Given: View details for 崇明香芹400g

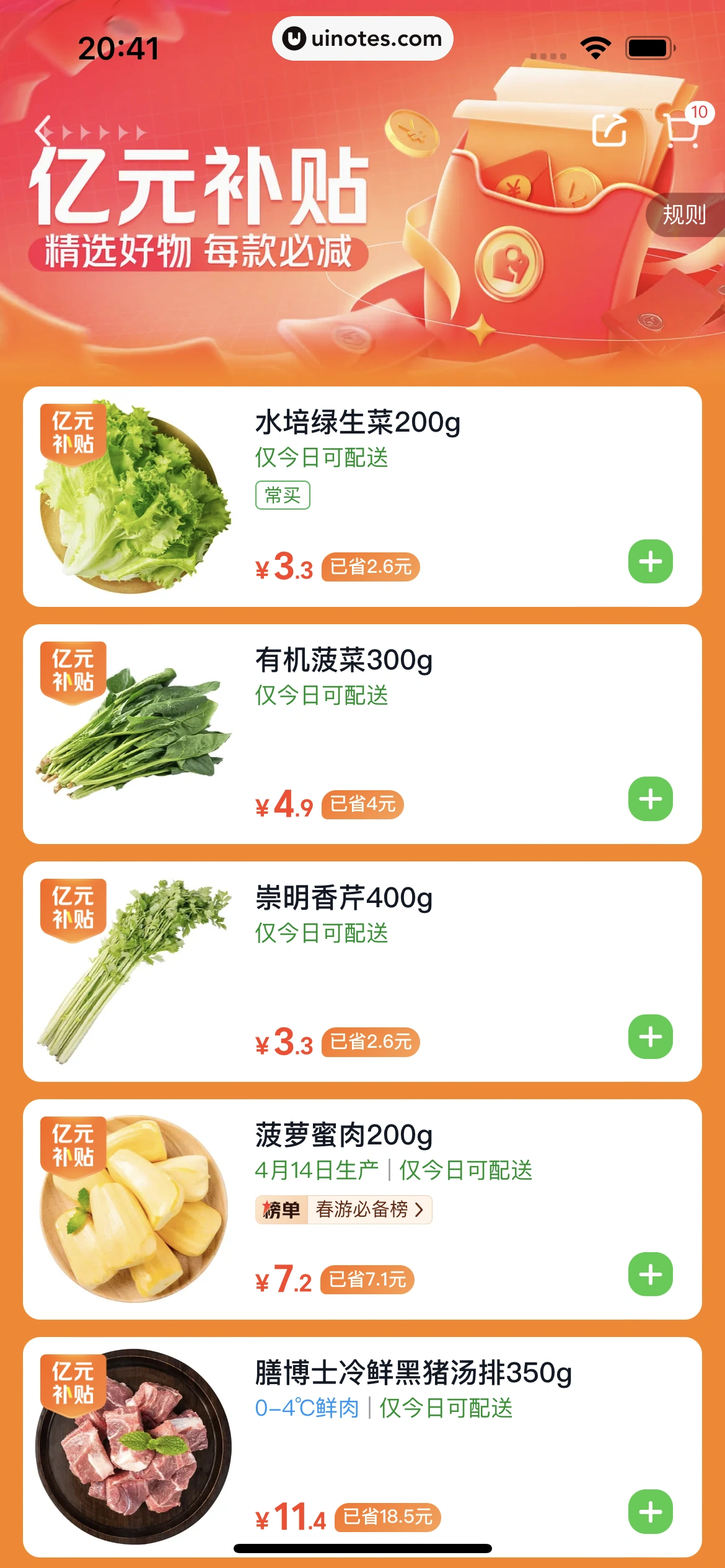Looking at the screenshot, I should 343,898.
